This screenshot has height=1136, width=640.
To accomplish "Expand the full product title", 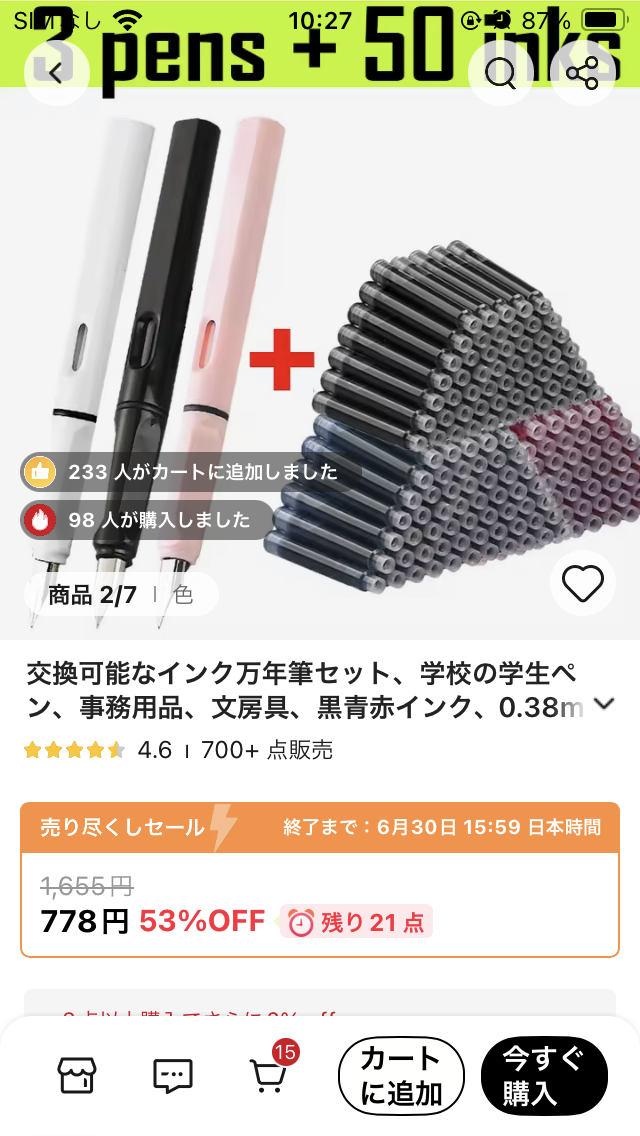I will point(604,703).
